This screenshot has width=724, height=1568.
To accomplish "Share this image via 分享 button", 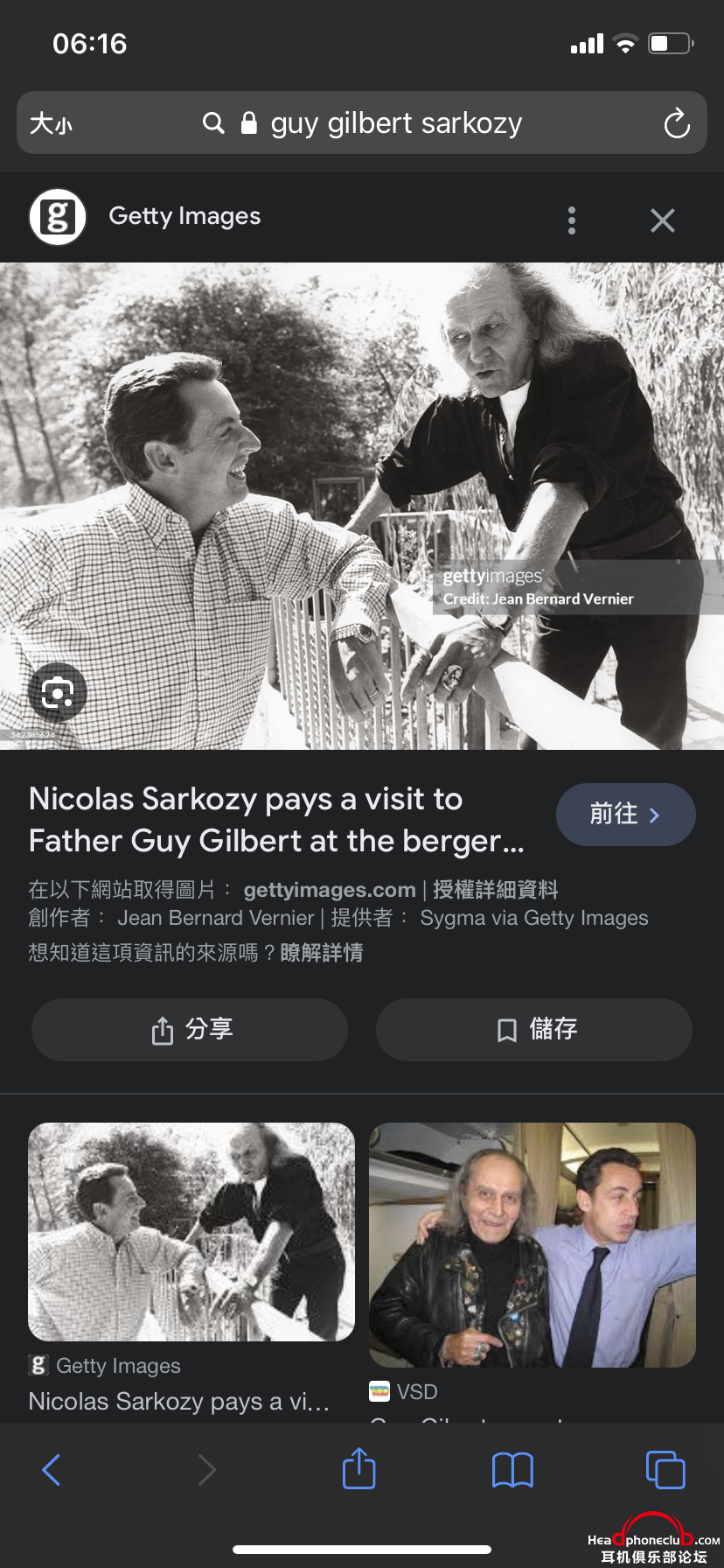I will tap(190, 1030).
